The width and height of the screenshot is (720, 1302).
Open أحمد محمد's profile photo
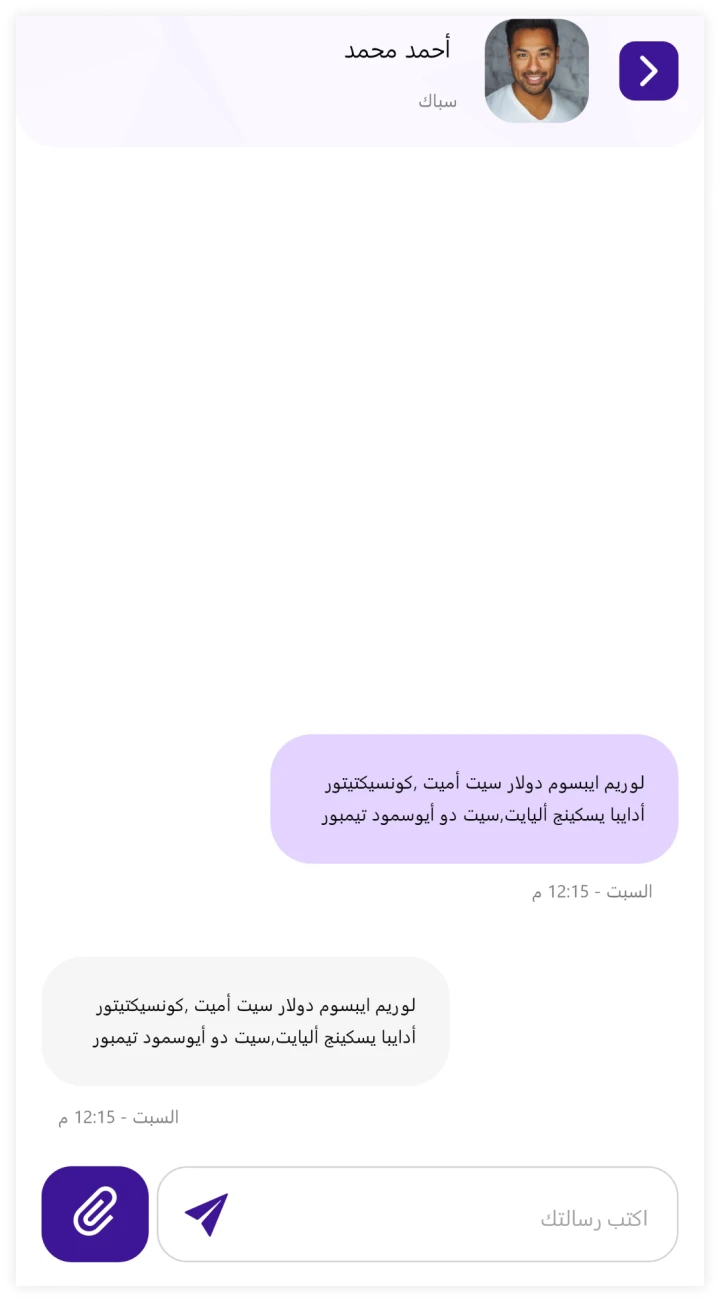[x=537, y=71]
